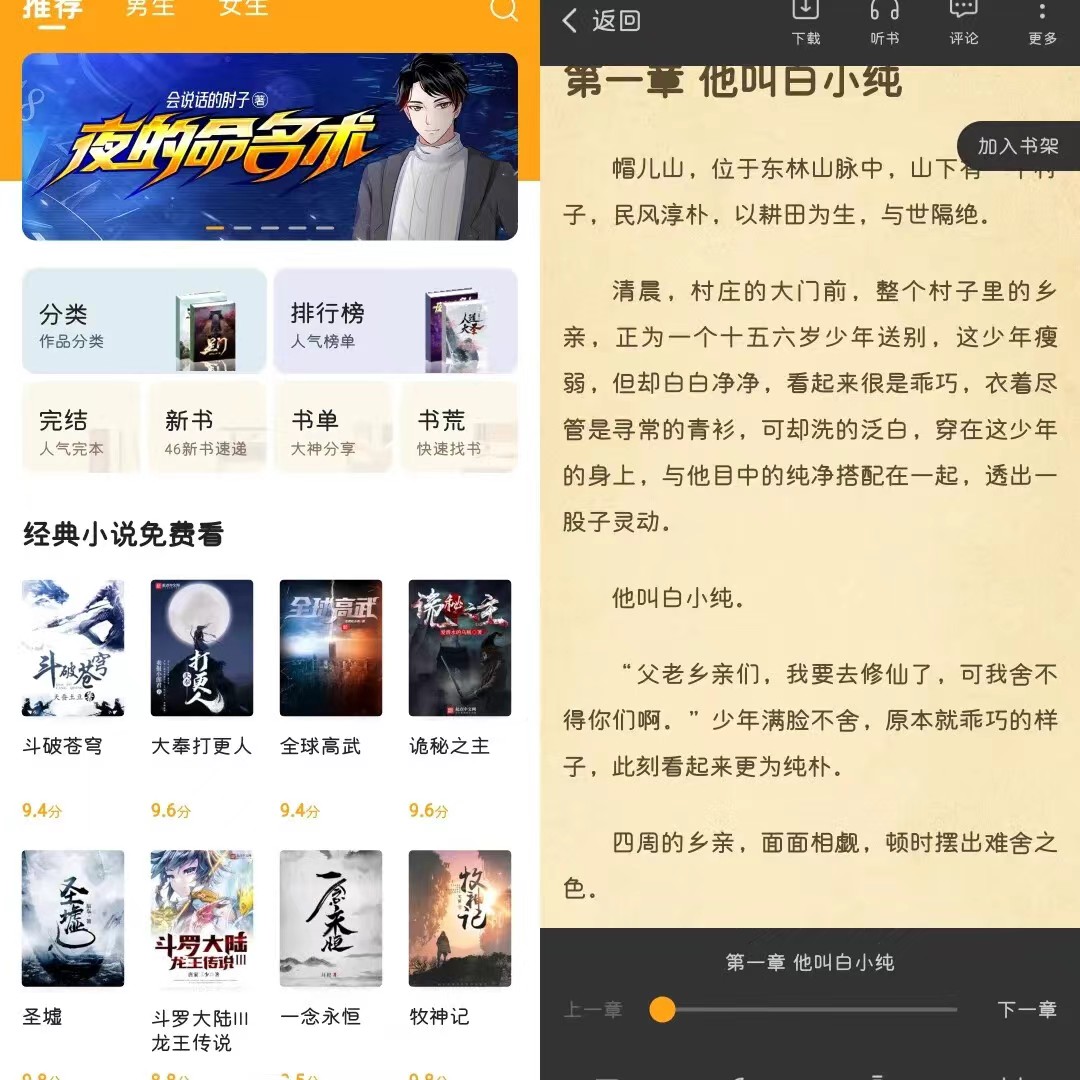
Task: Open search magnifier icon
Action: pos(504,10)
